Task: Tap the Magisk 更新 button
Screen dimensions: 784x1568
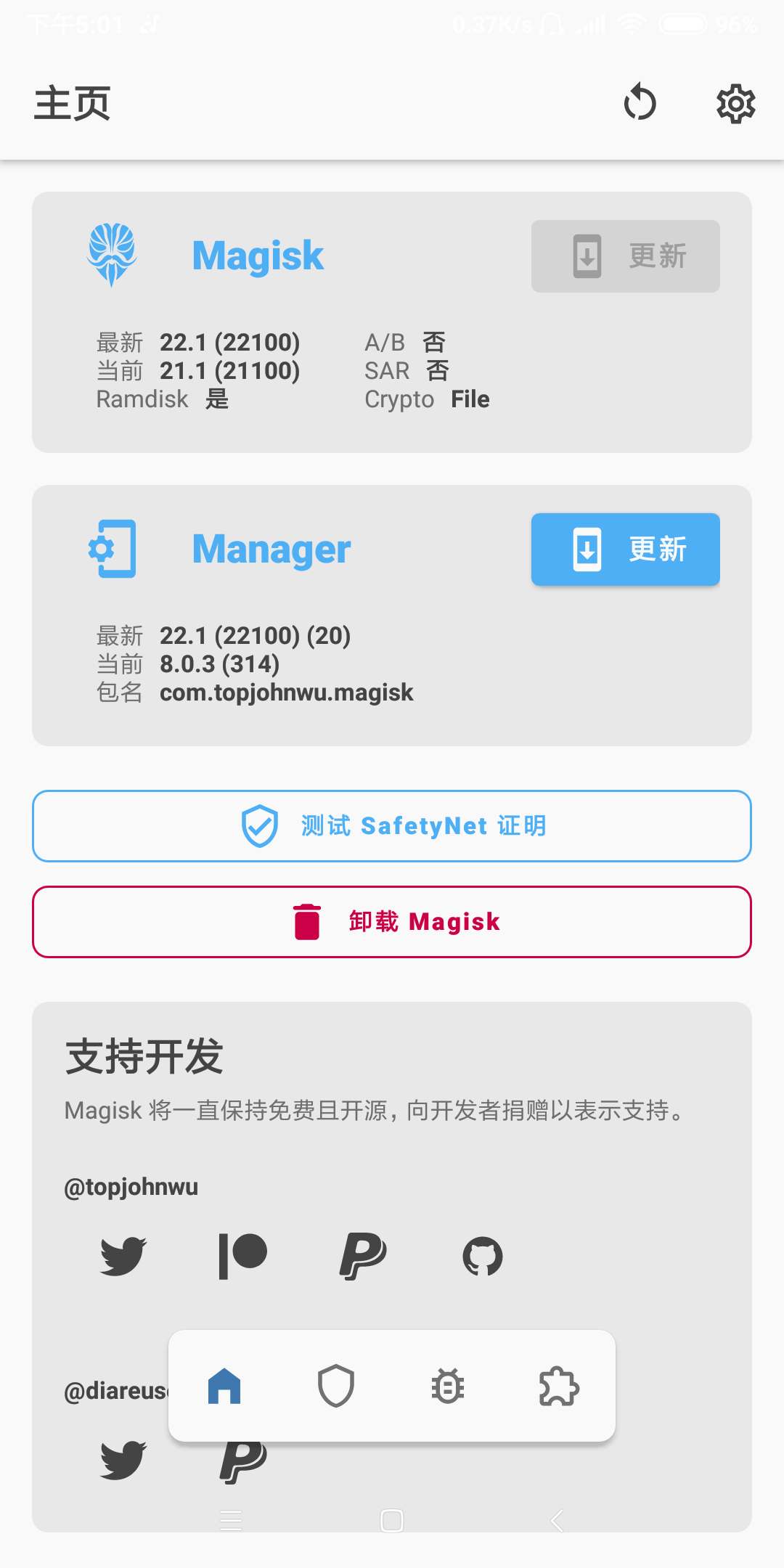Action: click(625, 256)
